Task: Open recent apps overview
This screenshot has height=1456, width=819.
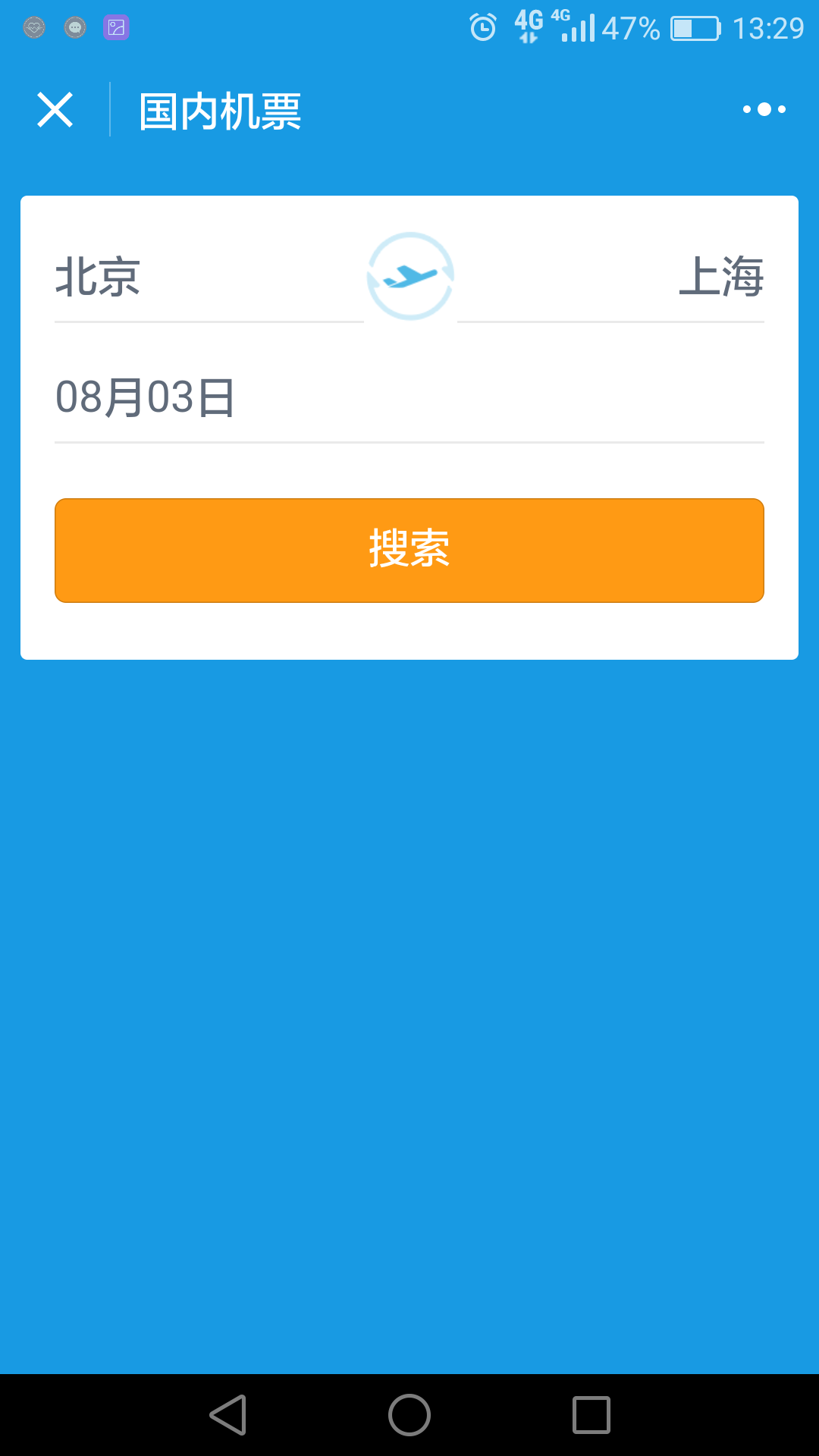Action: point(591,1415)
